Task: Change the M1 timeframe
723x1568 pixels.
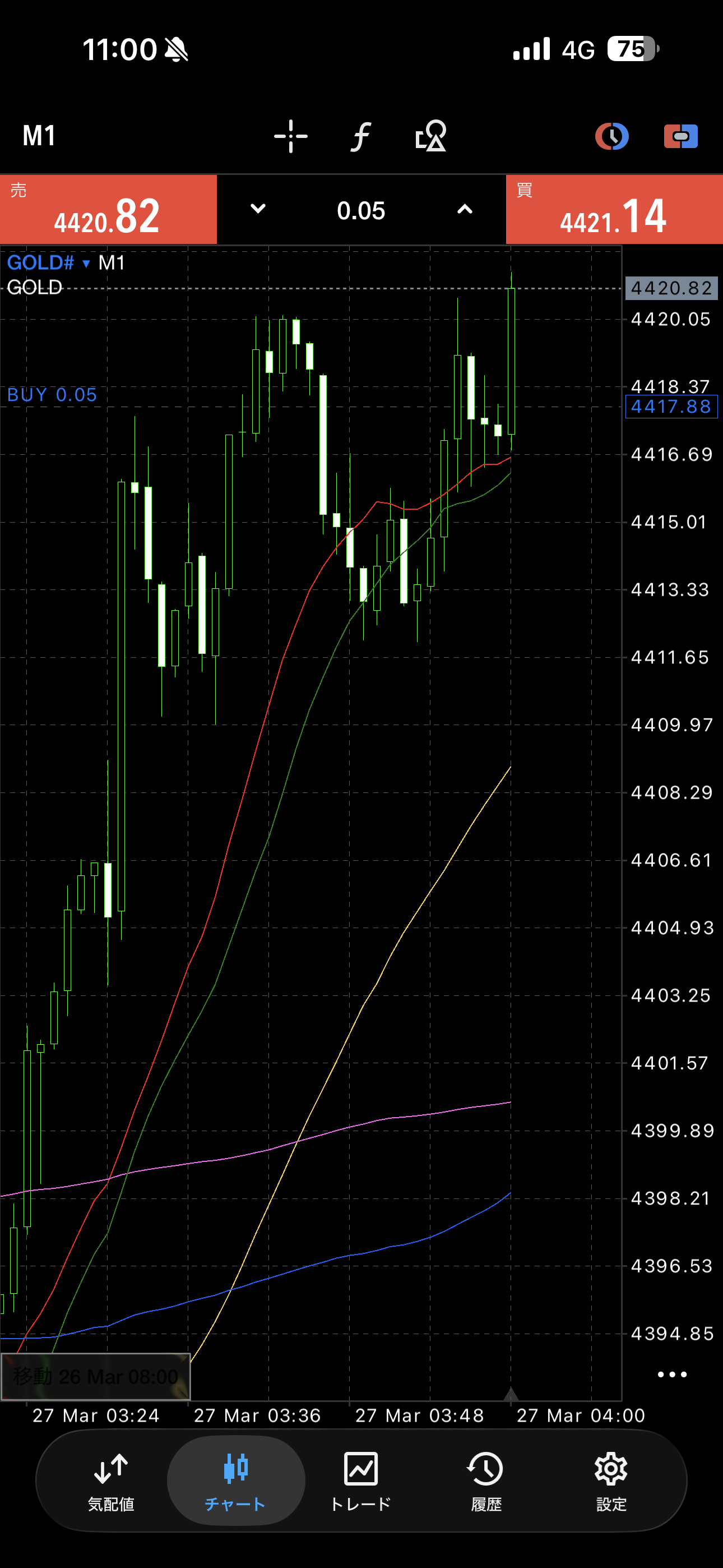Action: [x=39, y=136]
